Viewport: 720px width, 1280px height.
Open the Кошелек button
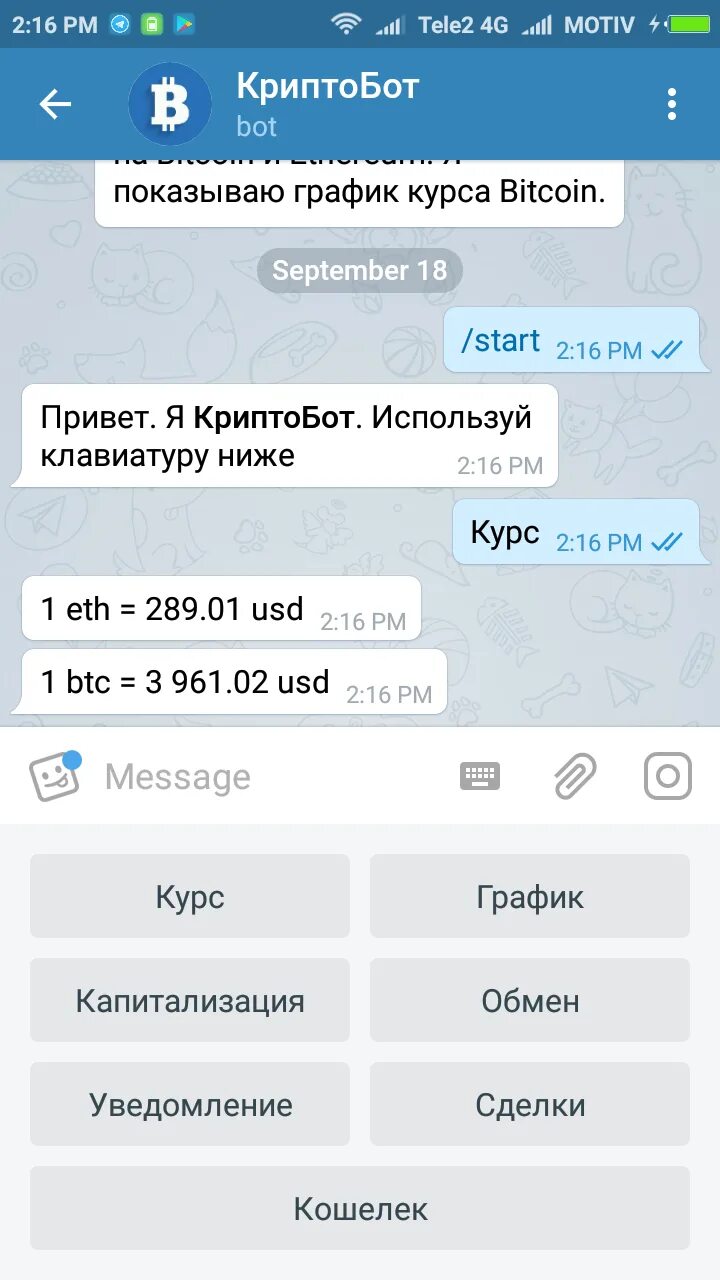coord(360,1208)
